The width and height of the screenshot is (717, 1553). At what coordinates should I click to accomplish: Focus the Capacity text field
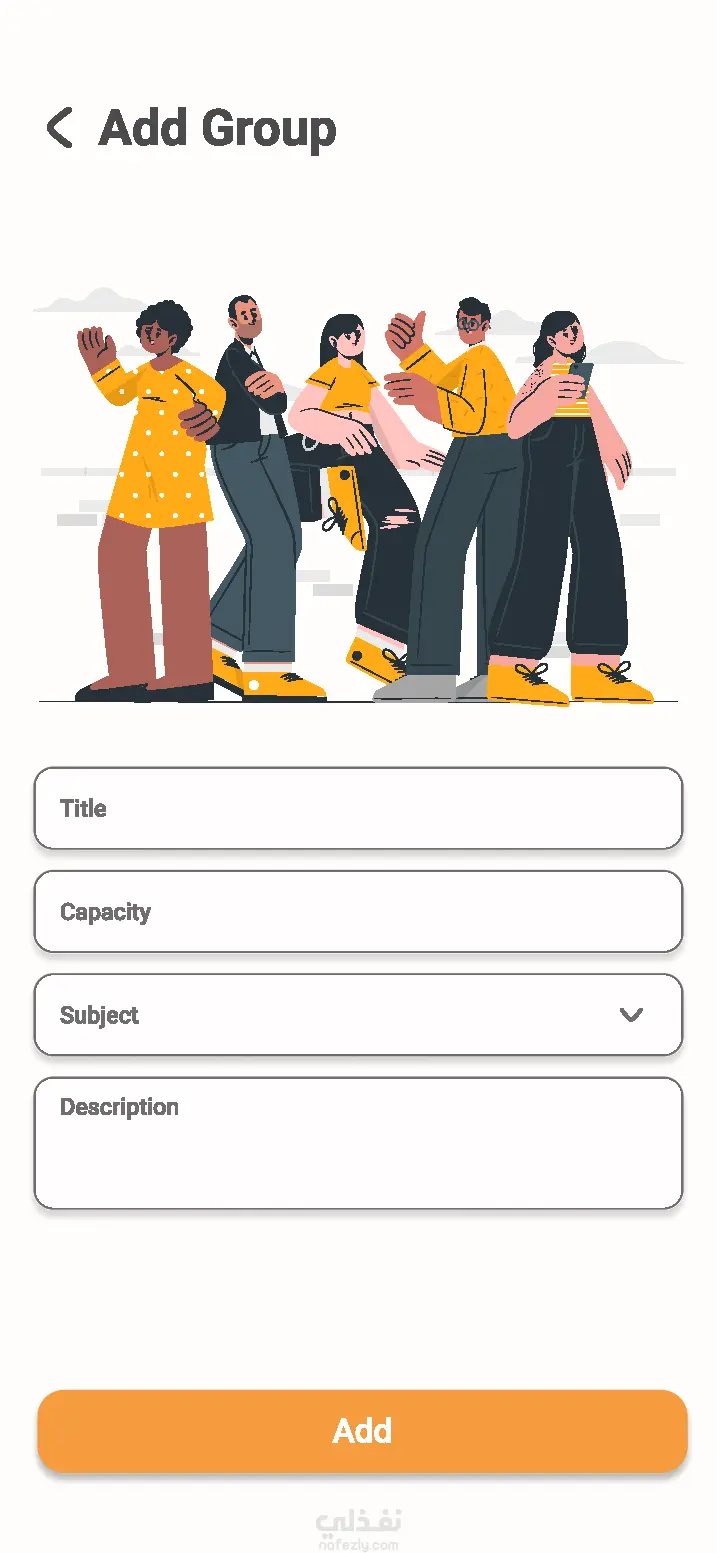click(x=358, y=911)
